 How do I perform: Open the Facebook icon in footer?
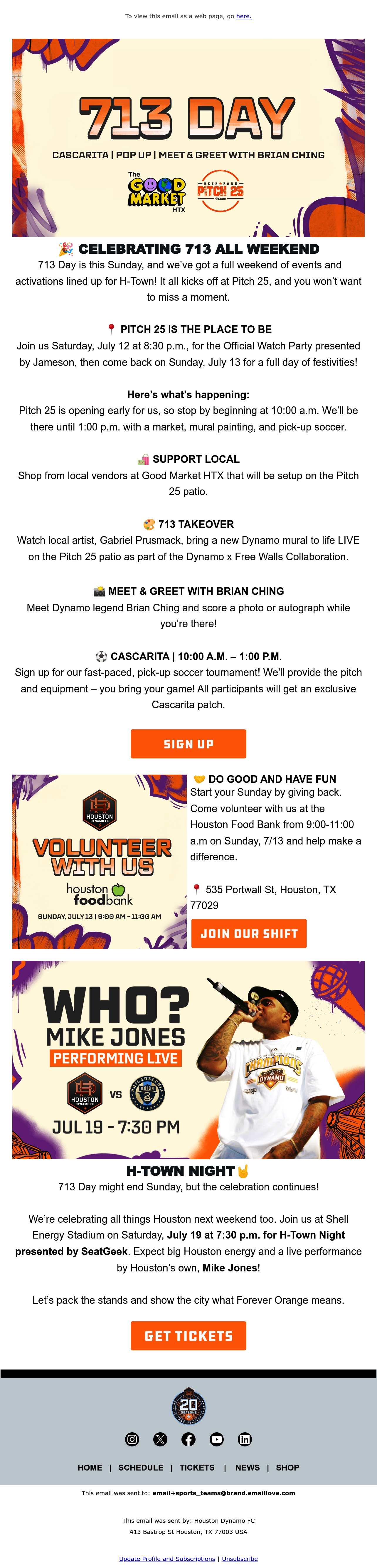point(189,1439)
